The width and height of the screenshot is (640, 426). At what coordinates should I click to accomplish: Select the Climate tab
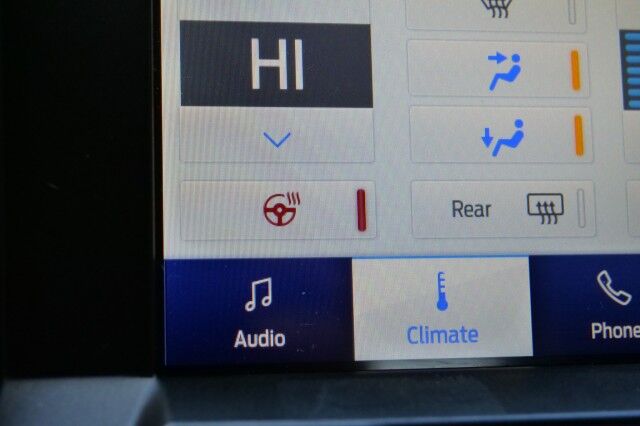click(442, 310)
